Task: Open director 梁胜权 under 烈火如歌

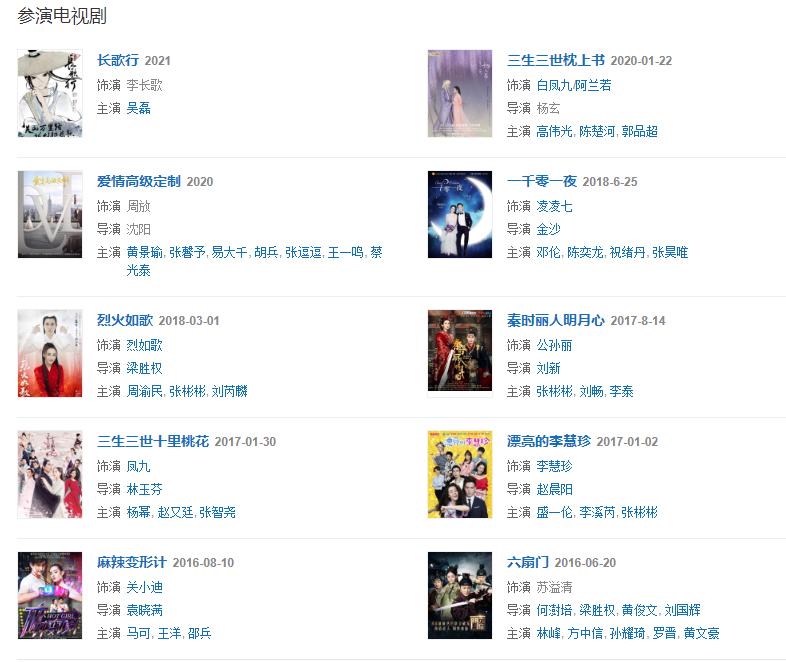Action: point(144,368)
